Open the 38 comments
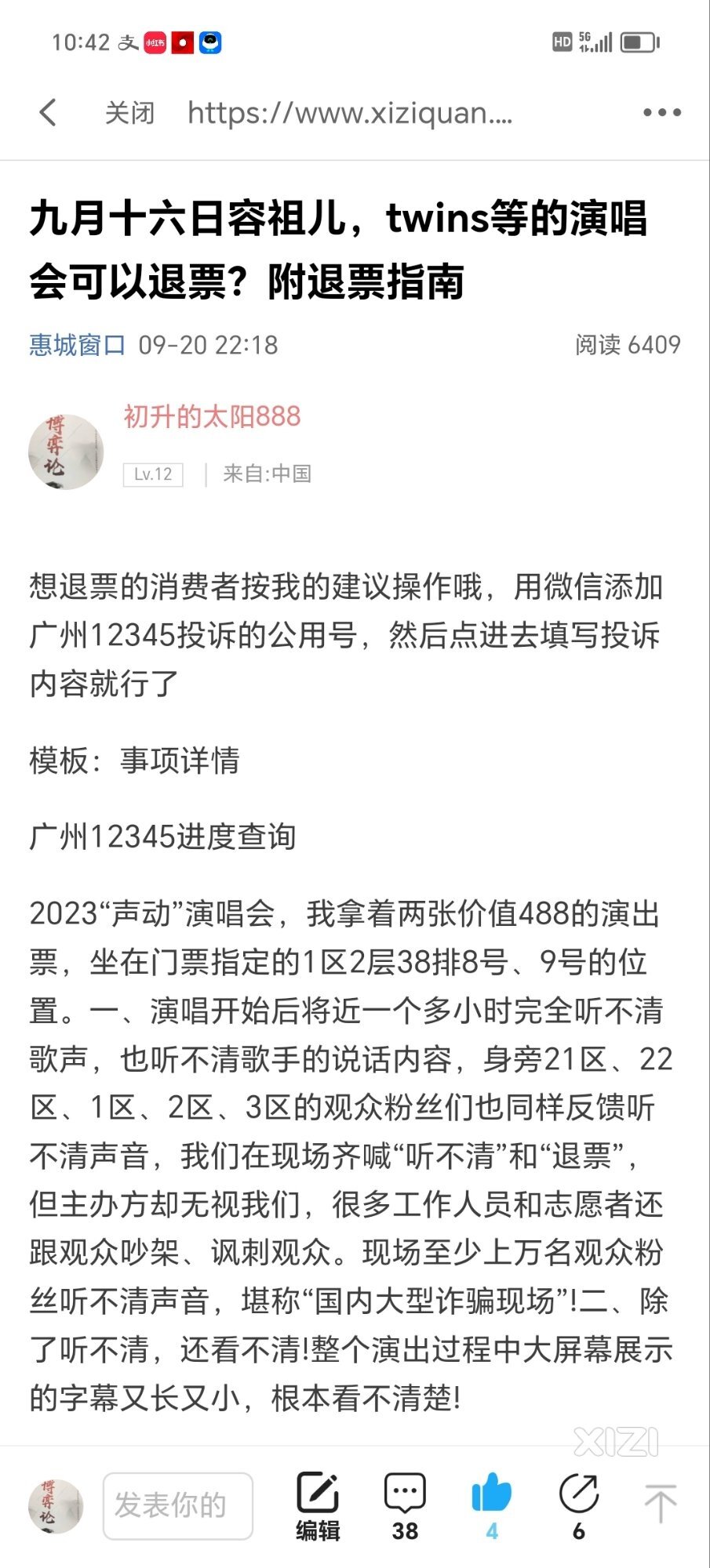Screen dimensions: 710x1568 [405, 1505]
